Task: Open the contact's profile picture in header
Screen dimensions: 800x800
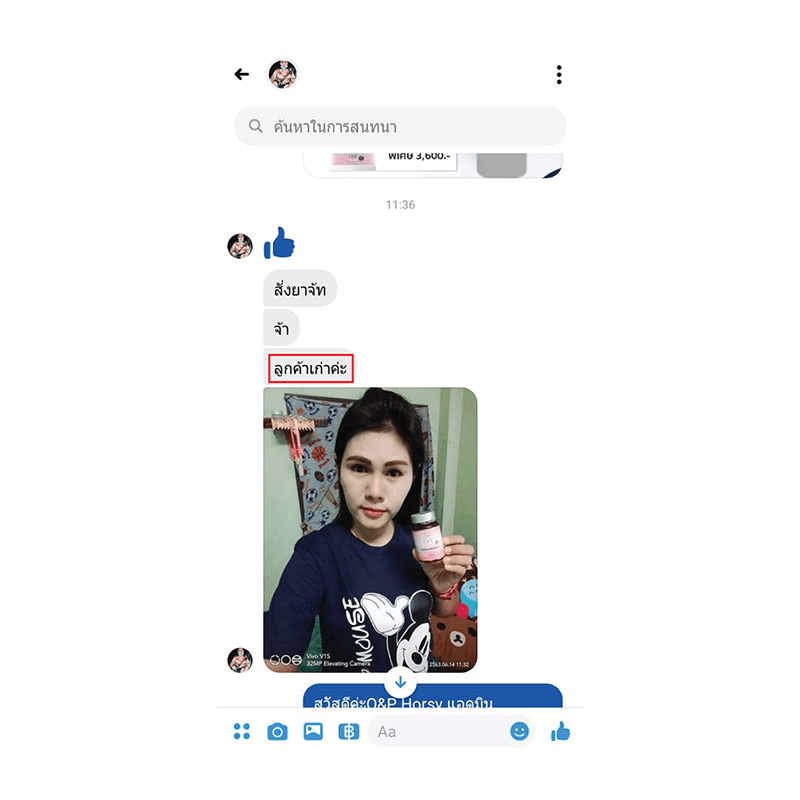Action: [283, 74]
